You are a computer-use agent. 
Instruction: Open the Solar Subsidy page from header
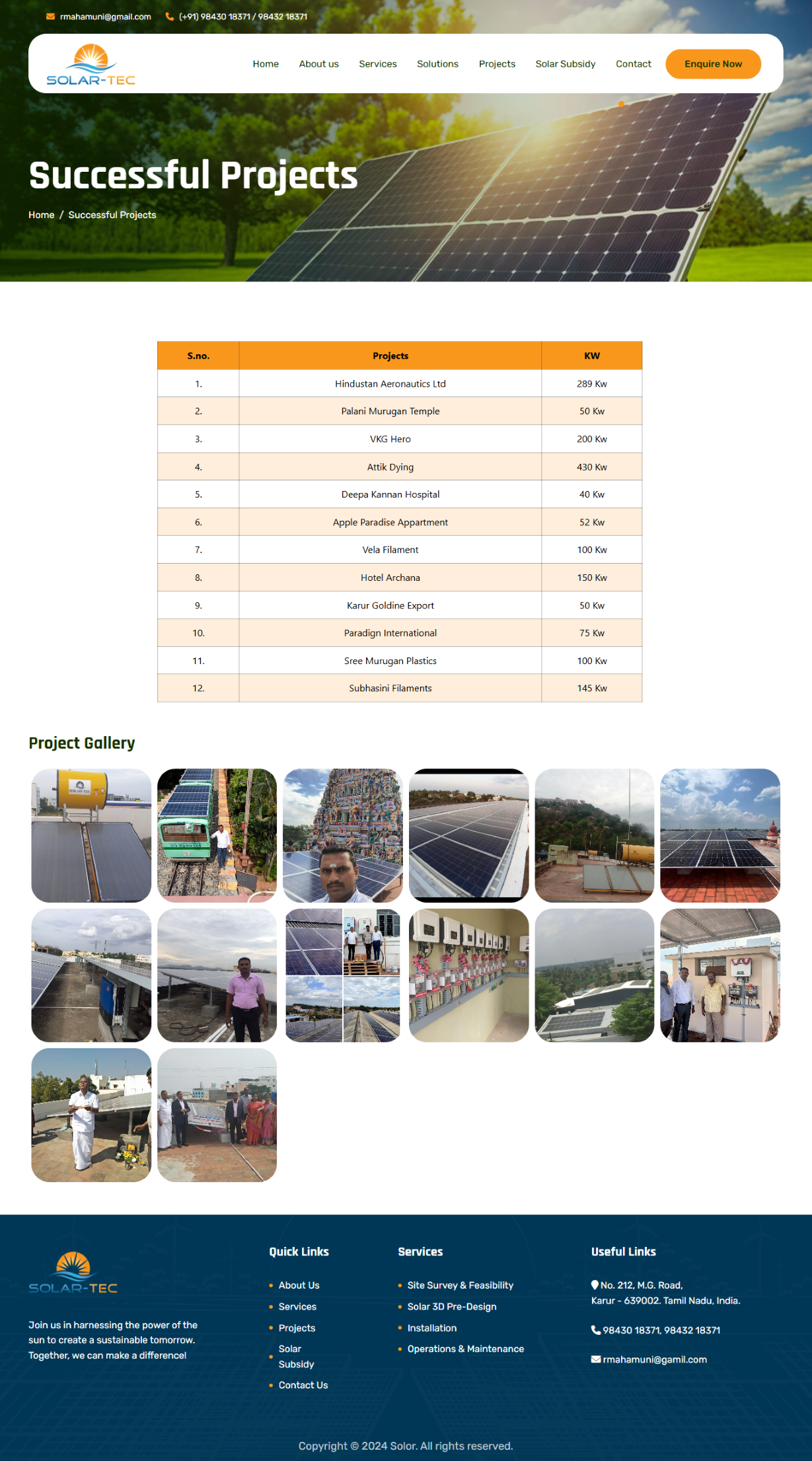coord(566,64)
